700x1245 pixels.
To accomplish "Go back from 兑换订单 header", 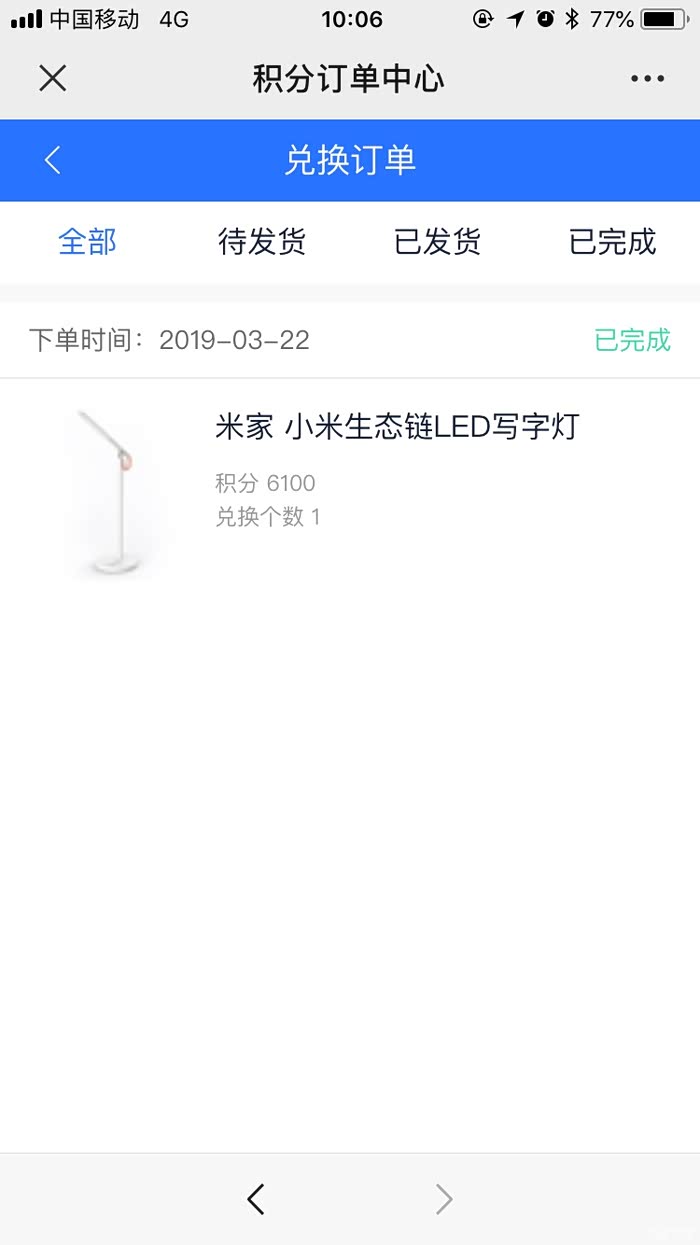I will pos(53,160).
